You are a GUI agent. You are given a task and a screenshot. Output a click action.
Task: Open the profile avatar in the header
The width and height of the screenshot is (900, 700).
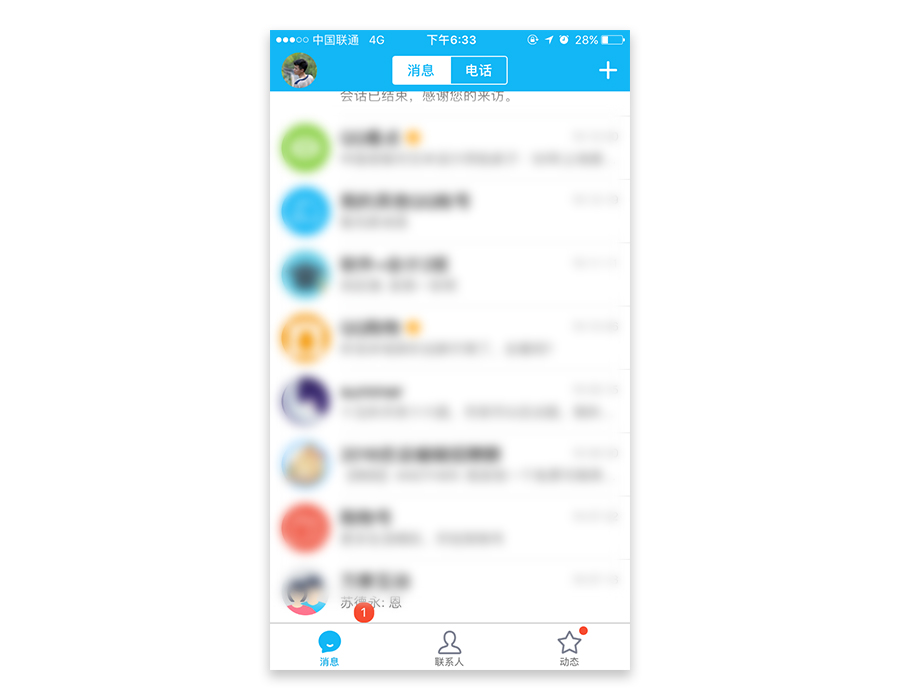[299, 71]
